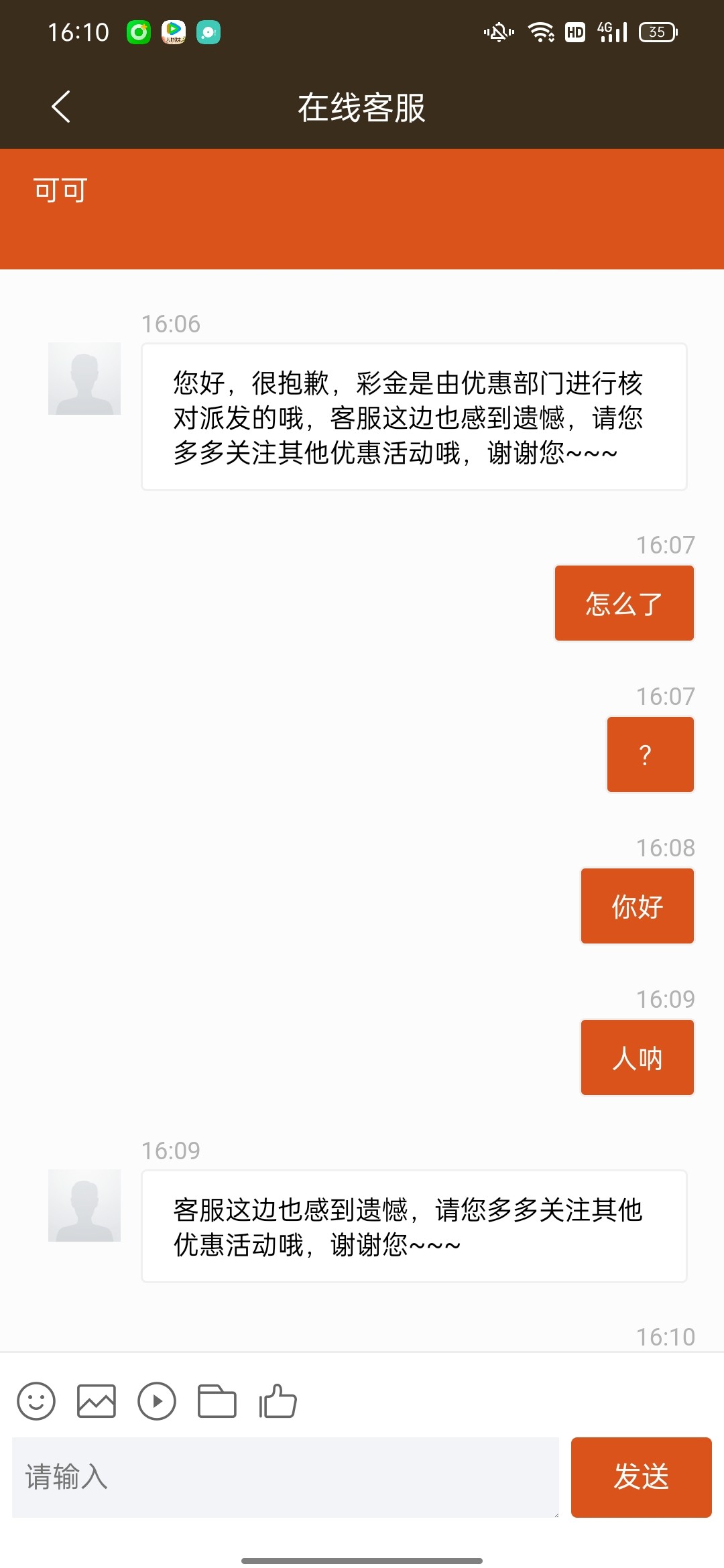Focus the 请输入 message field
Viewport: 724px width, 1568px height.
coord(286,1477)
